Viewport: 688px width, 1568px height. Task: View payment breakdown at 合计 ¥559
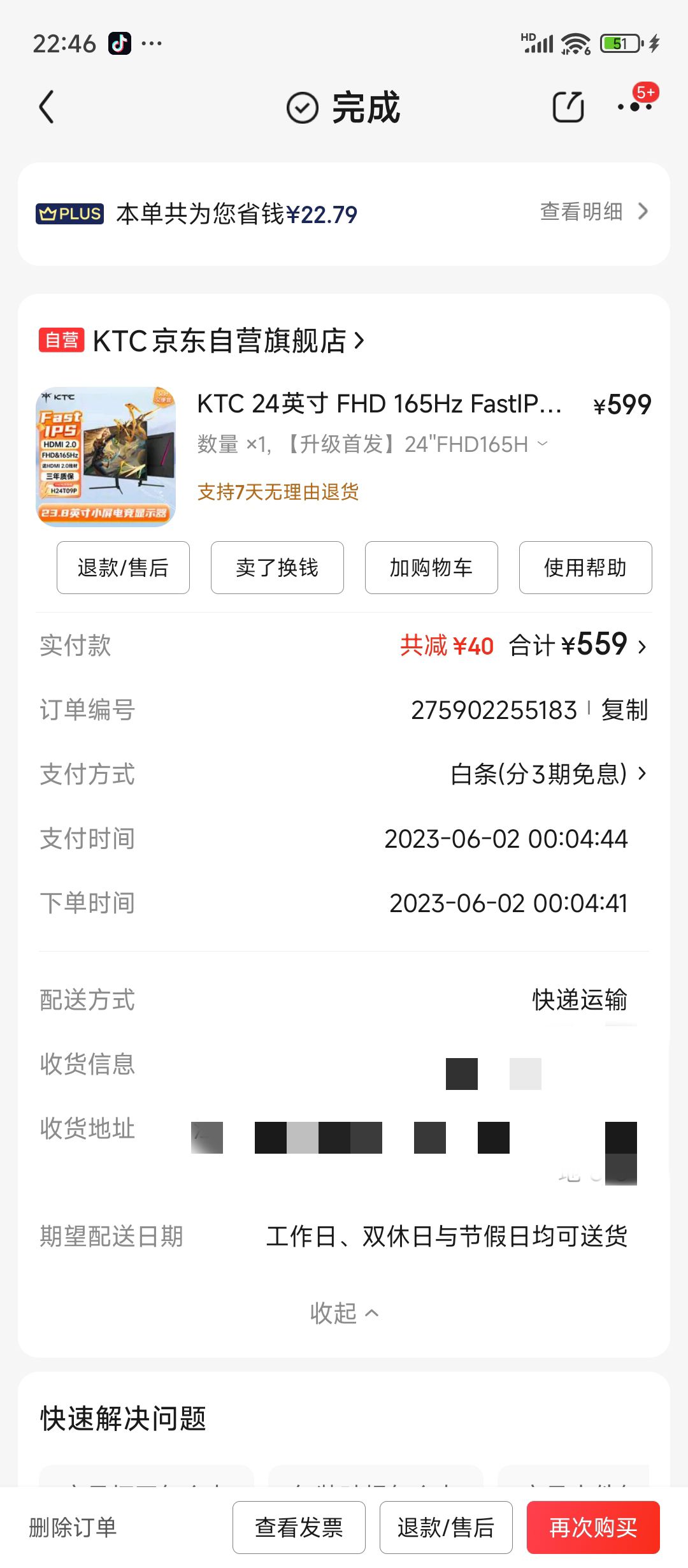pyautogui.click(x=578, y=645)
